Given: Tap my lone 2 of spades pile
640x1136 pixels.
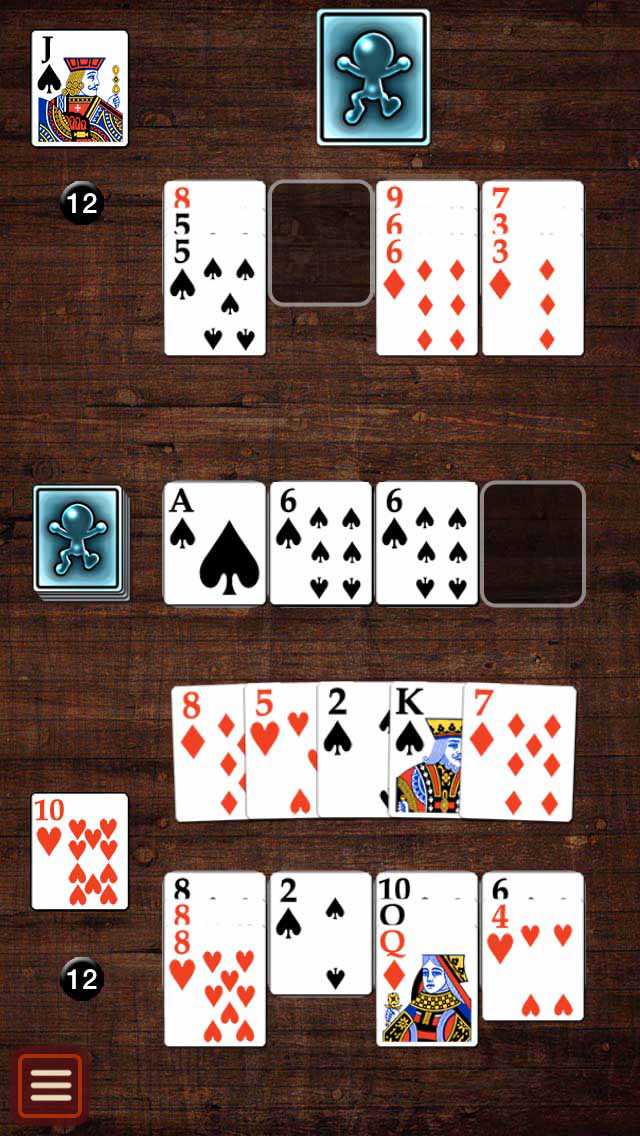Looking at the screenshot, I should tap(320, 932).
